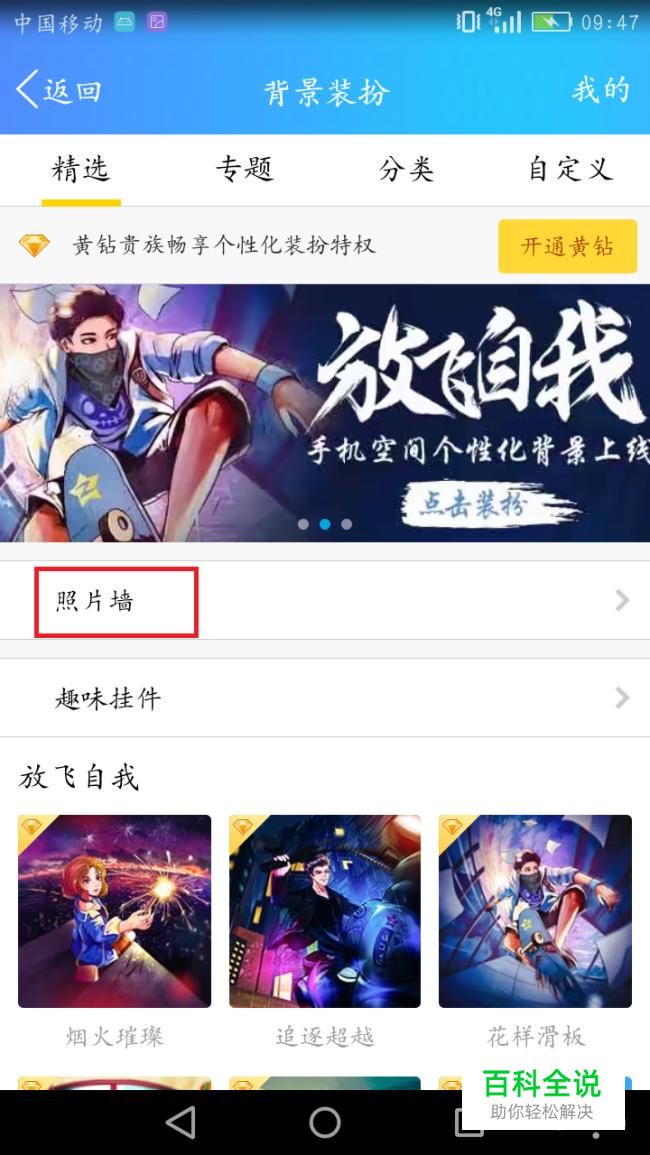The height and width of the screenshot is (1155, 650).
Task: Switch to the 专题 tab
Action: pyautogui.click(x=245, y=169)
